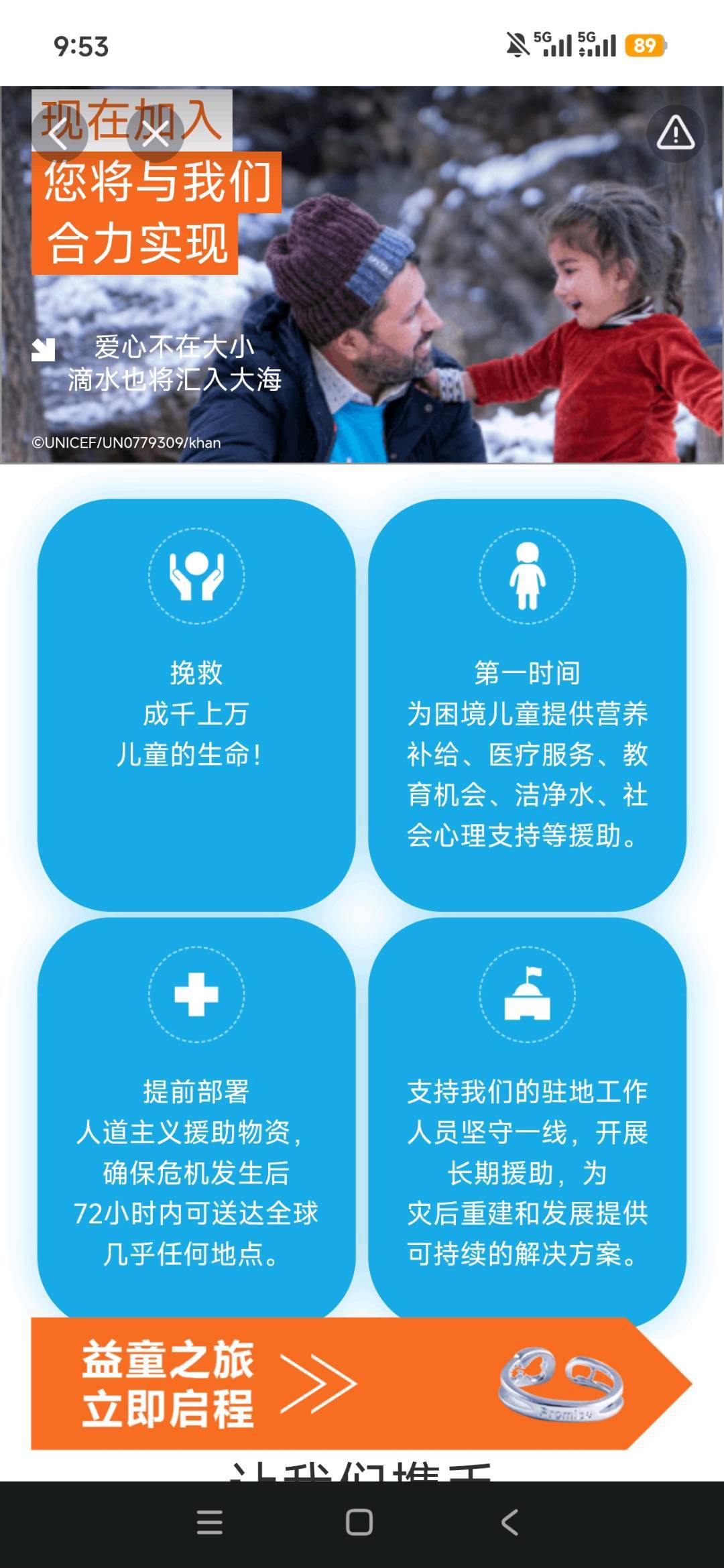Open the recent apps menu
This screenshot has width=724, height=1568.
pyautogui.click(x=210, y=1522)
